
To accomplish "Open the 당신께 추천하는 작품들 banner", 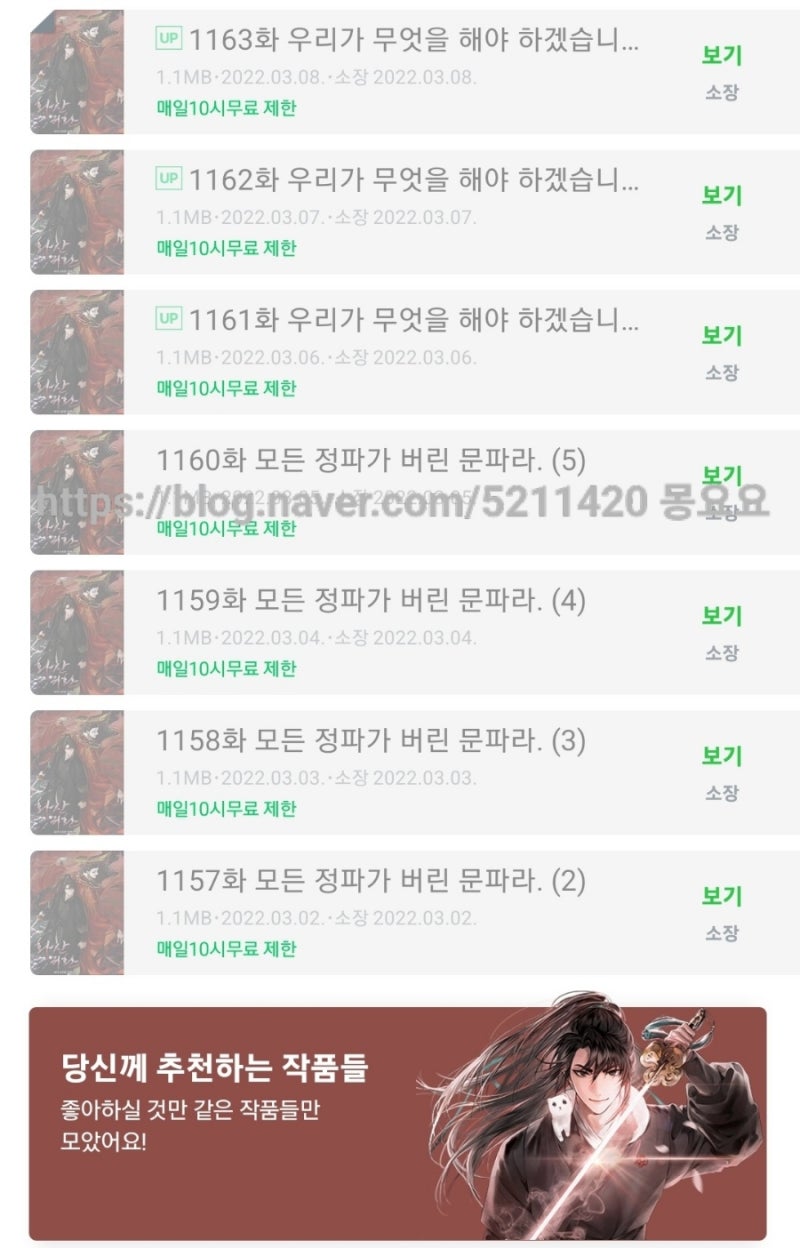I will pyautogui.click(x=397, y=1123).
